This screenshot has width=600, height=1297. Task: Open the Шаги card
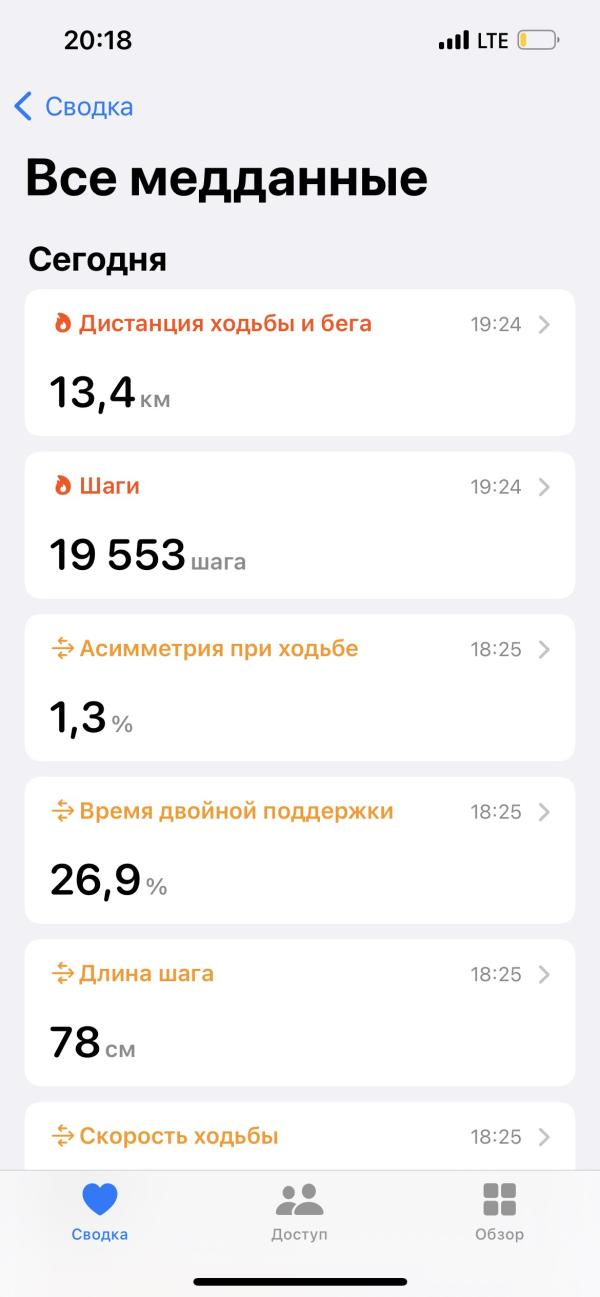(x=300, y=525)
